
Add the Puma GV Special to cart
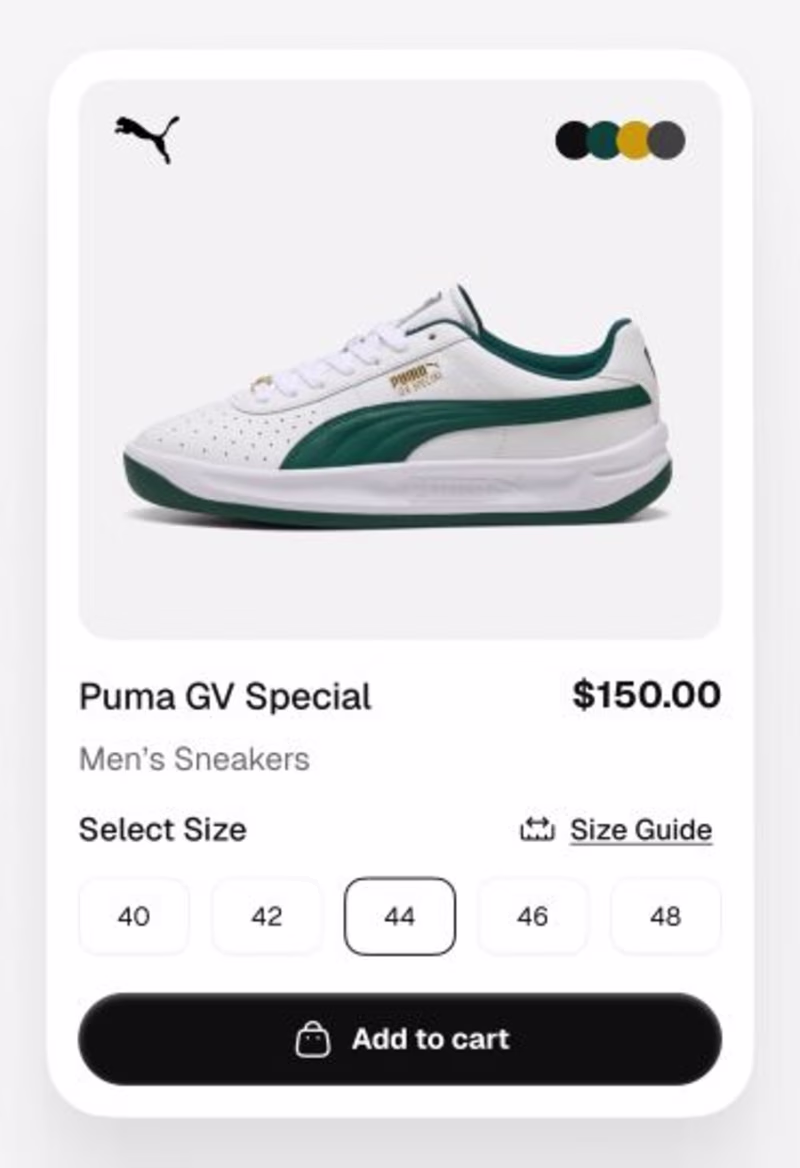400,1039
